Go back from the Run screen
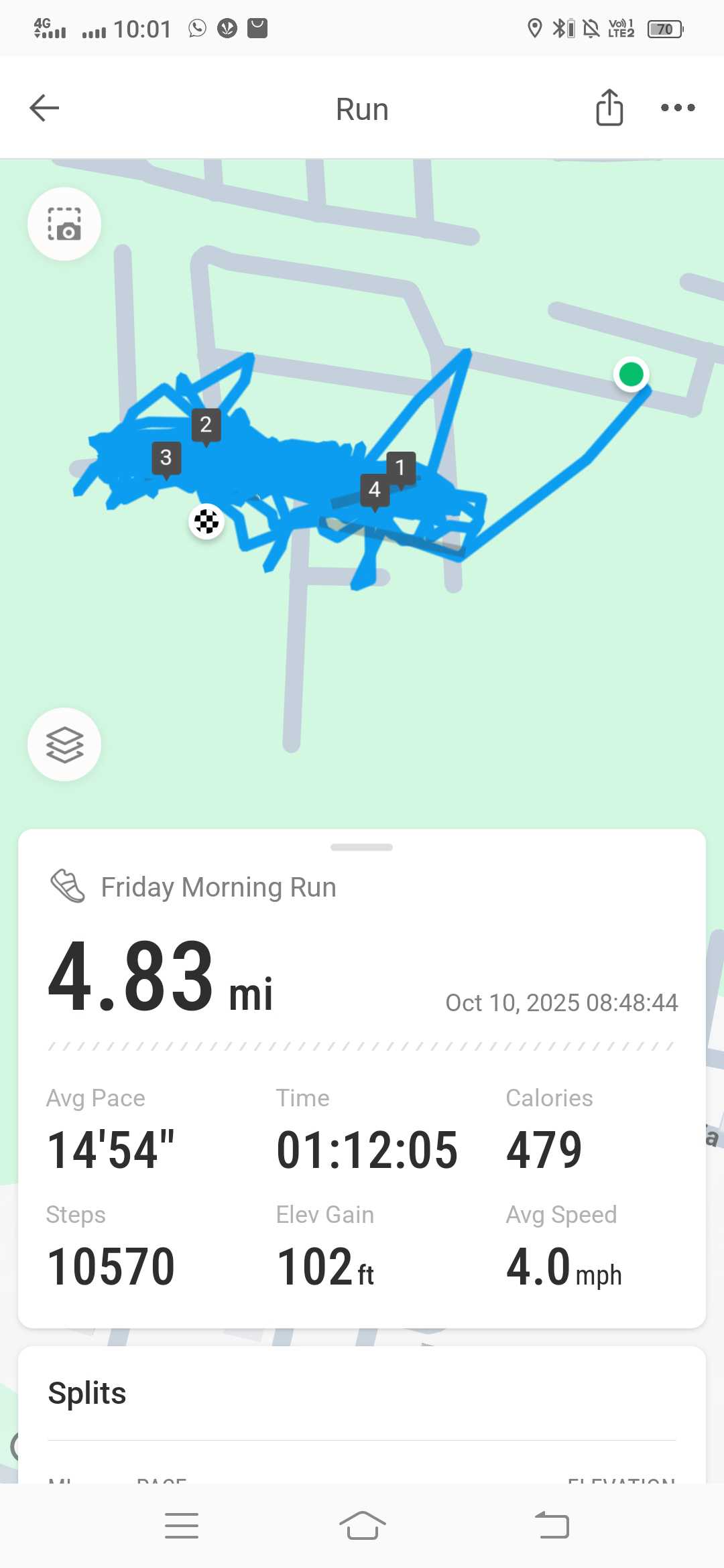The width and height of the screenshot is (724, 1568). tap(45, 108)
